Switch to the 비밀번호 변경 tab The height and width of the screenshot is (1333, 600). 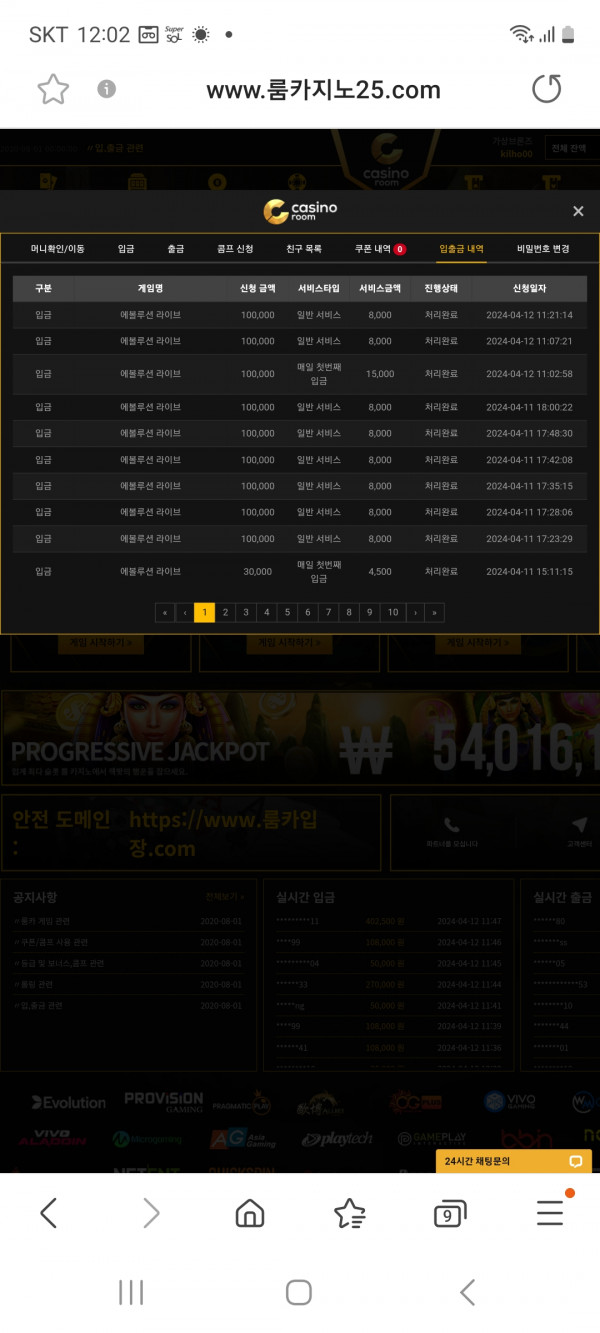point(543,248)
